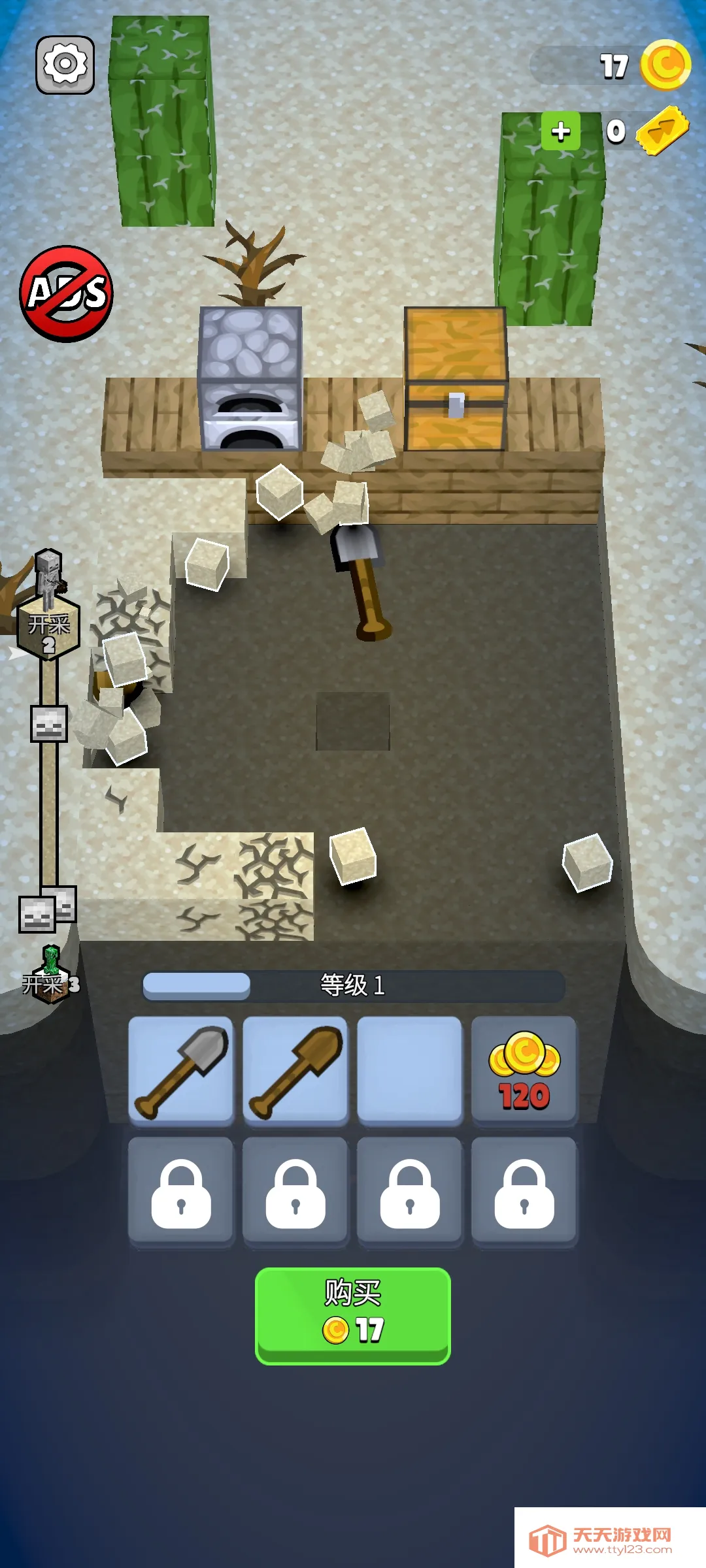
Task: Tap the stone furnace
Action: 250,379
